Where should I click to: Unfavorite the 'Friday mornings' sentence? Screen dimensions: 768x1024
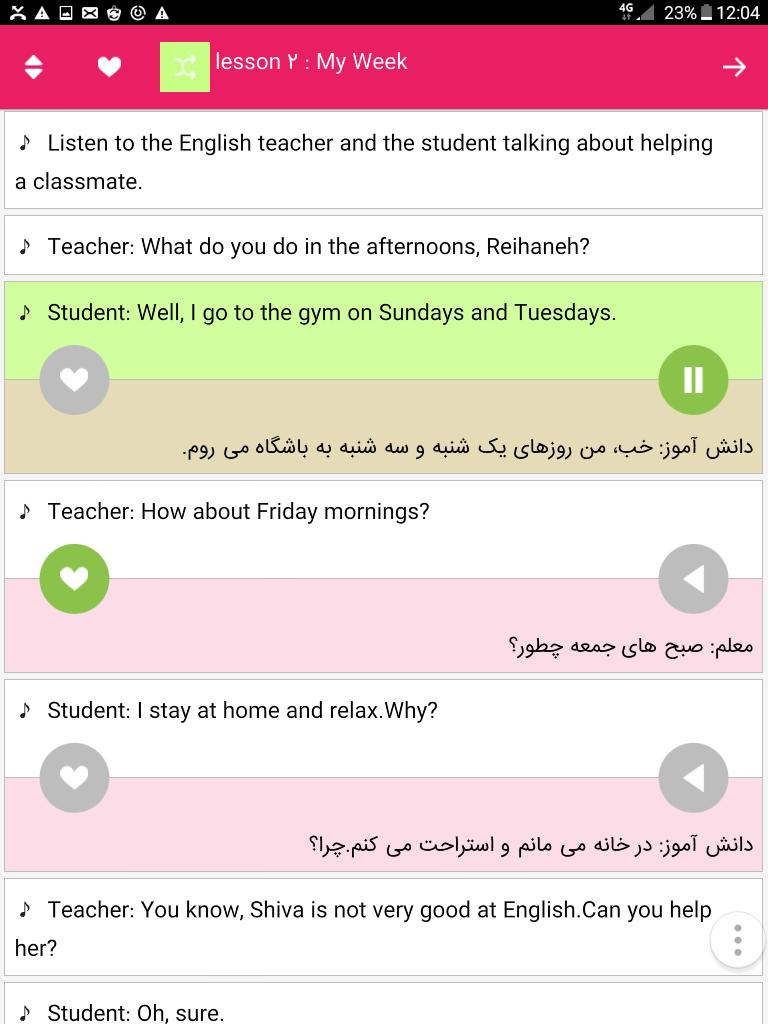pyautogui.click(x=74, y=579)
